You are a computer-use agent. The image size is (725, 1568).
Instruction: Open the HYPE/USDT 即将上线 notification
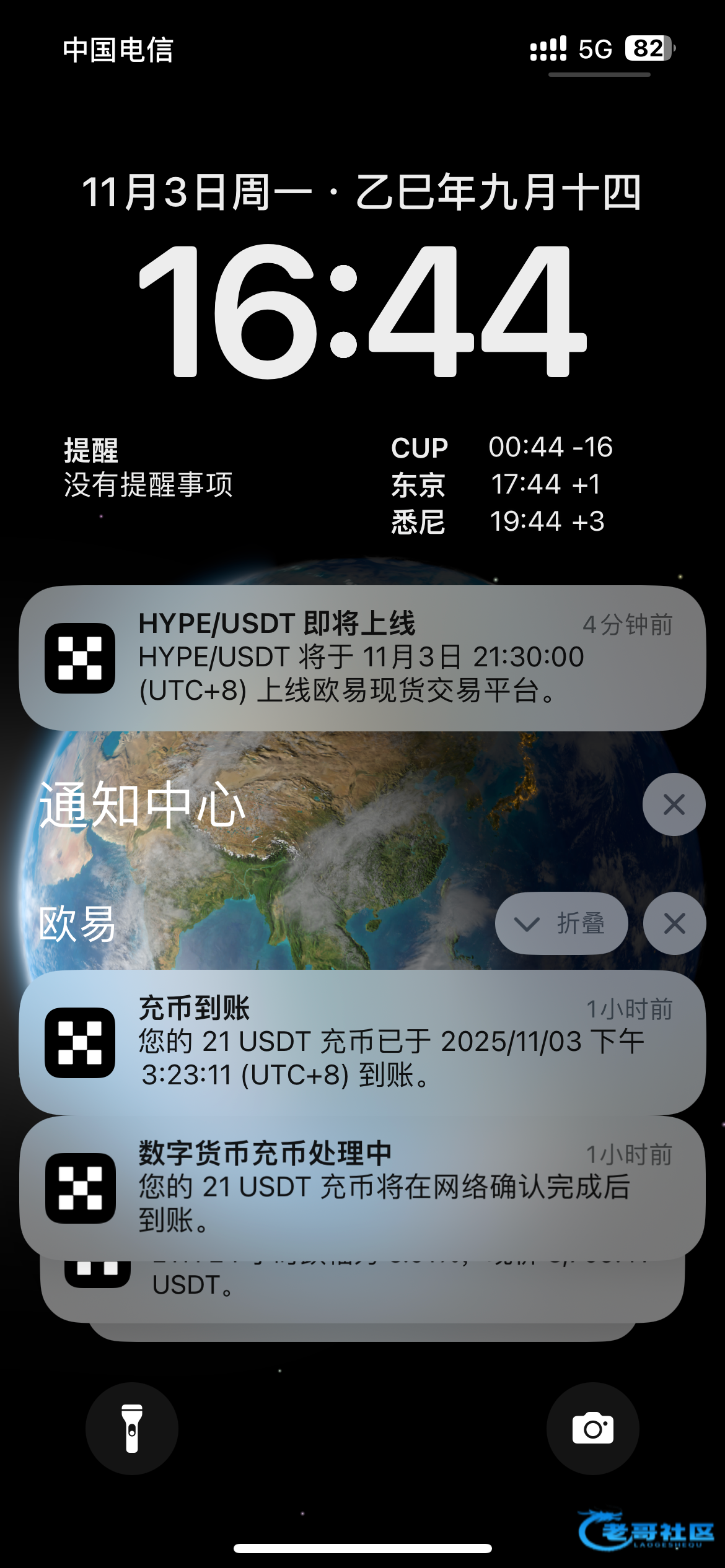point(362,658)
